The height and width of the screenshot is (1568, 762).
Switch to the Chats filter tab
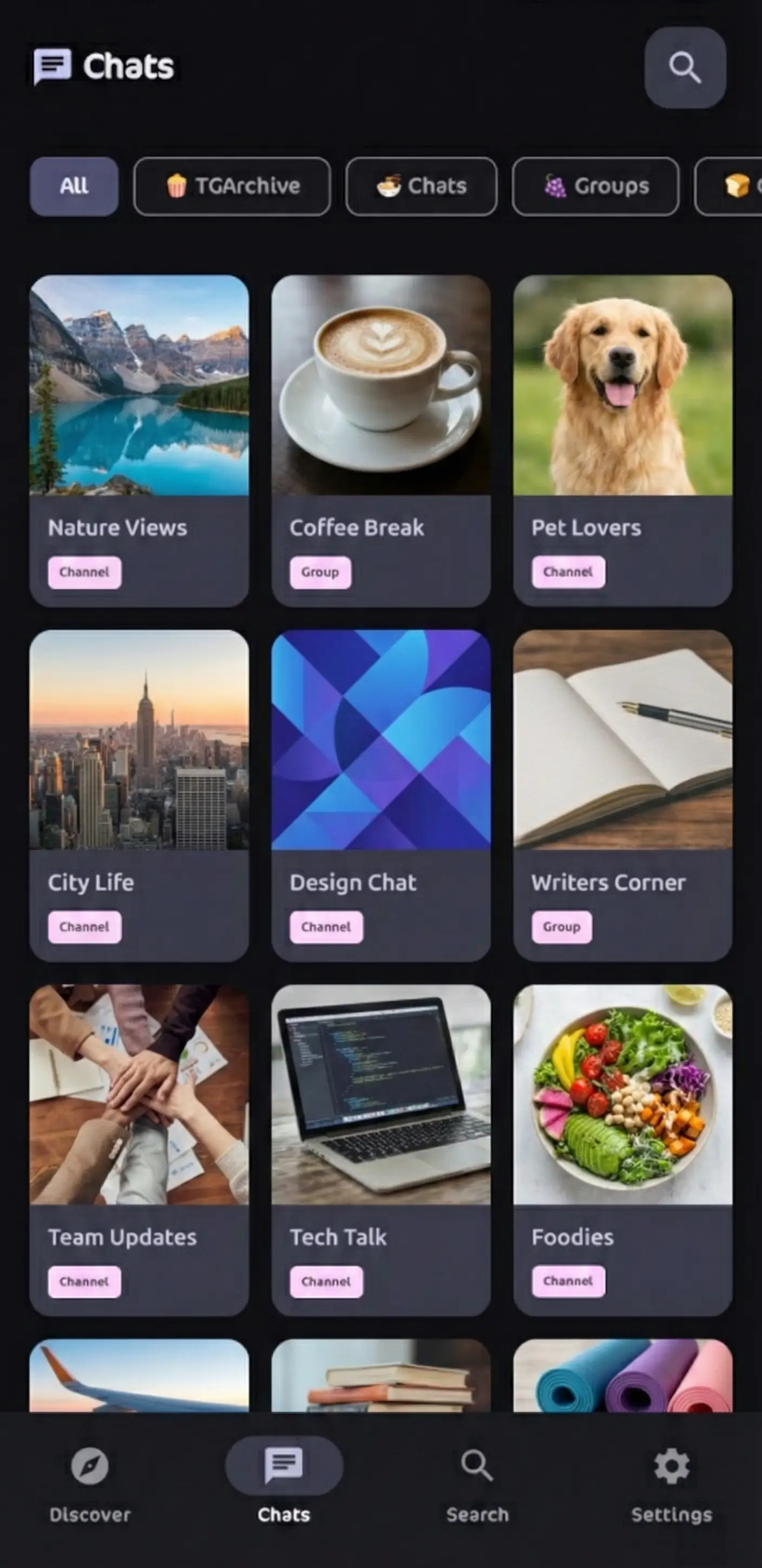tap(422, 186)
